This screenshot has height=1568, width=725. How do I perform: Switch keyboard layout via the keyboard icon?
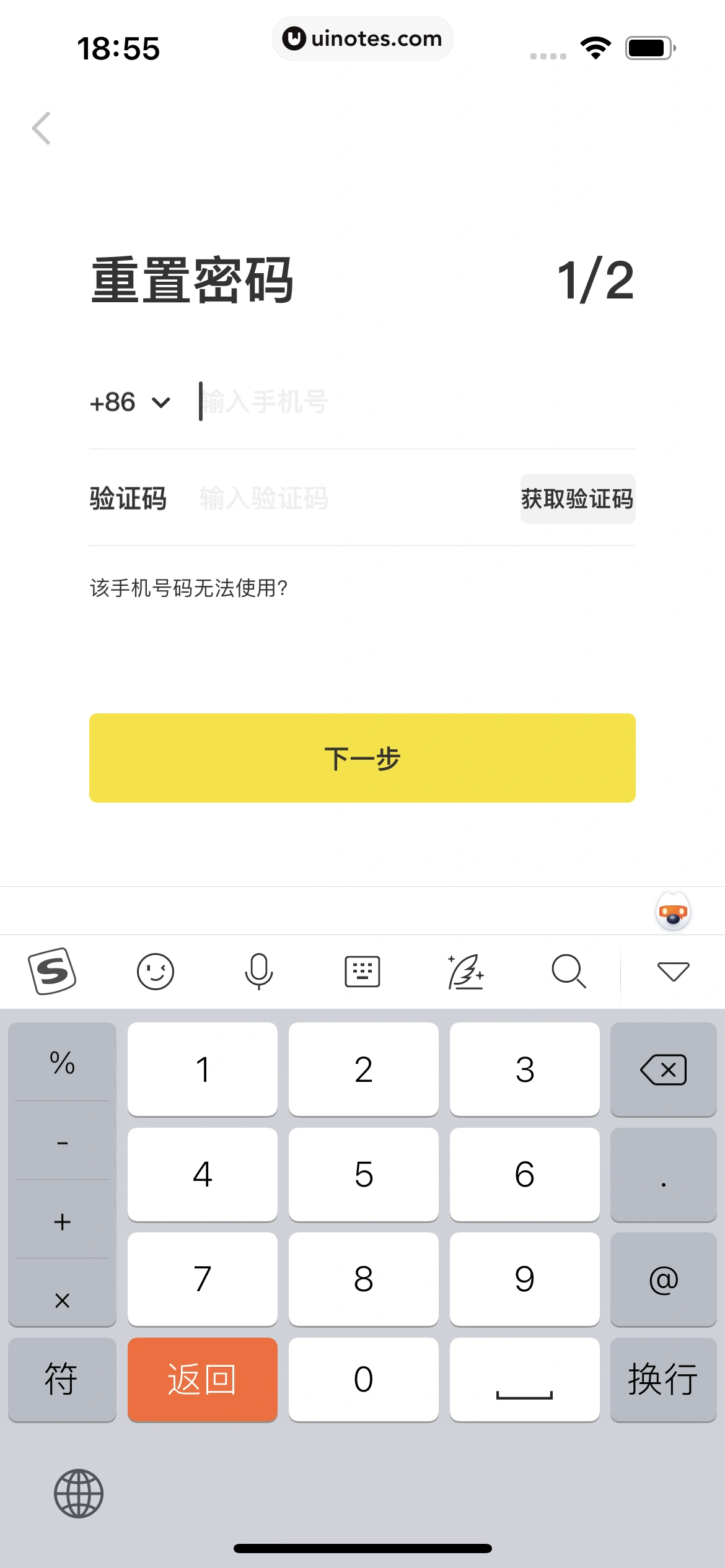coord(362,971)
